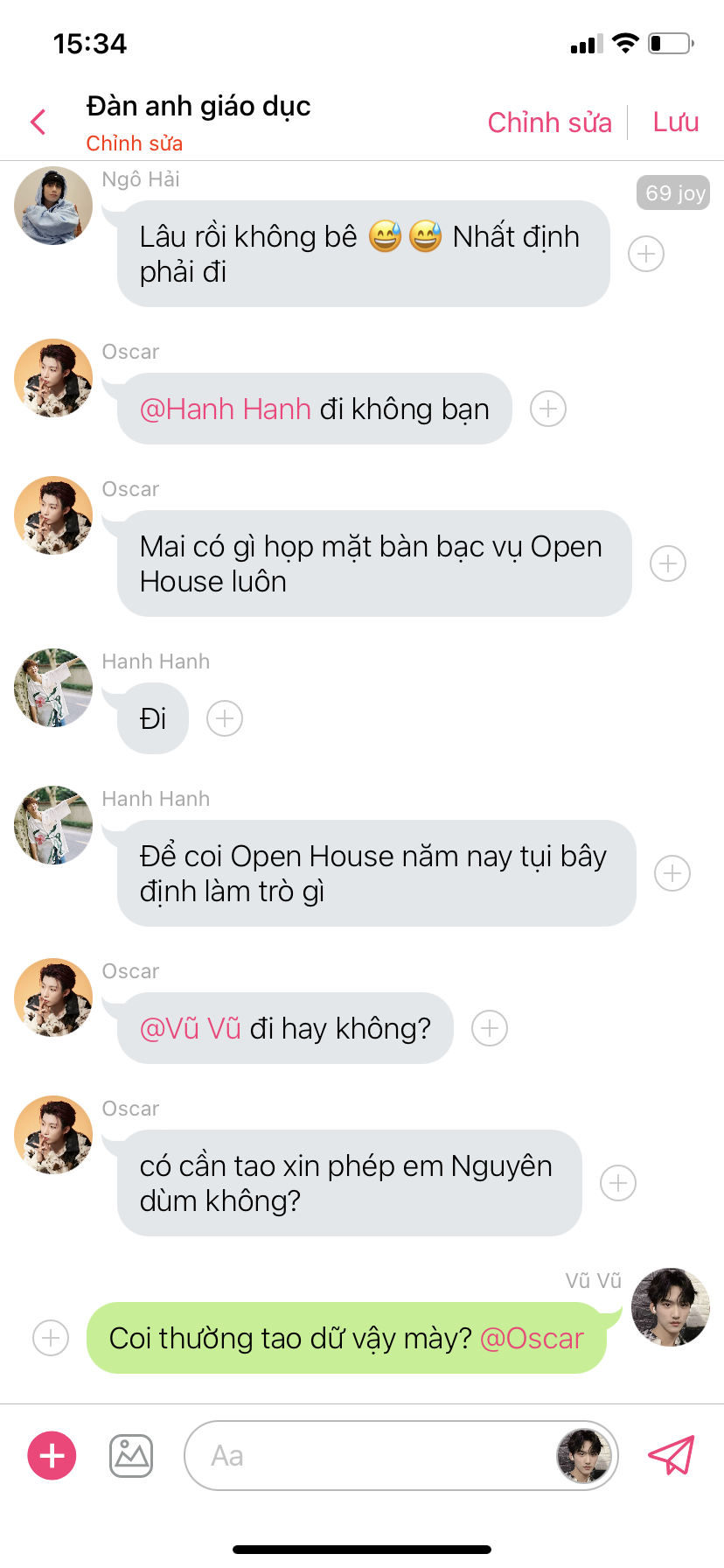724x1568 pixels.
Task: Focus the Aa message input field
Action: pyautogui.click(x=367, y=1456)
